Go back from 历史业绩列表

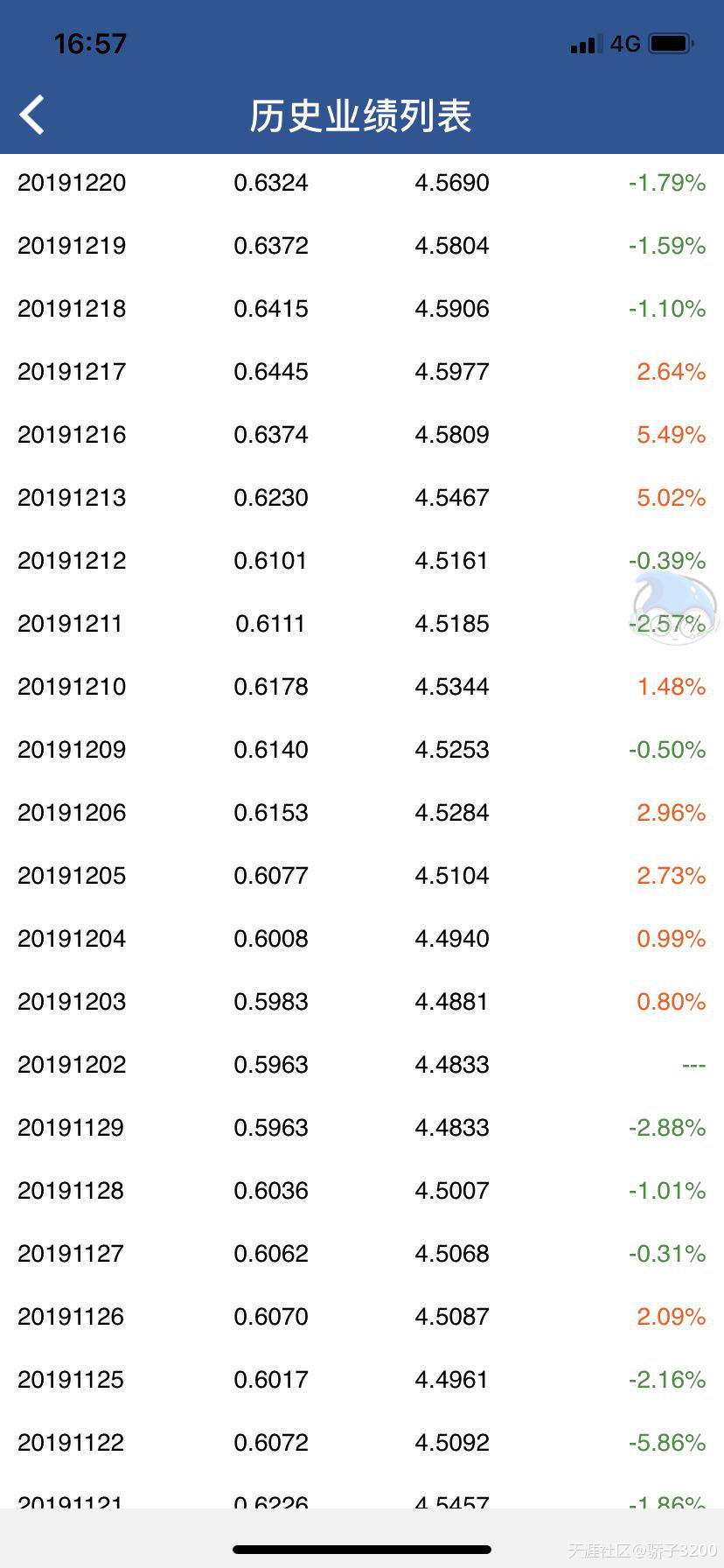pos(32,115)
